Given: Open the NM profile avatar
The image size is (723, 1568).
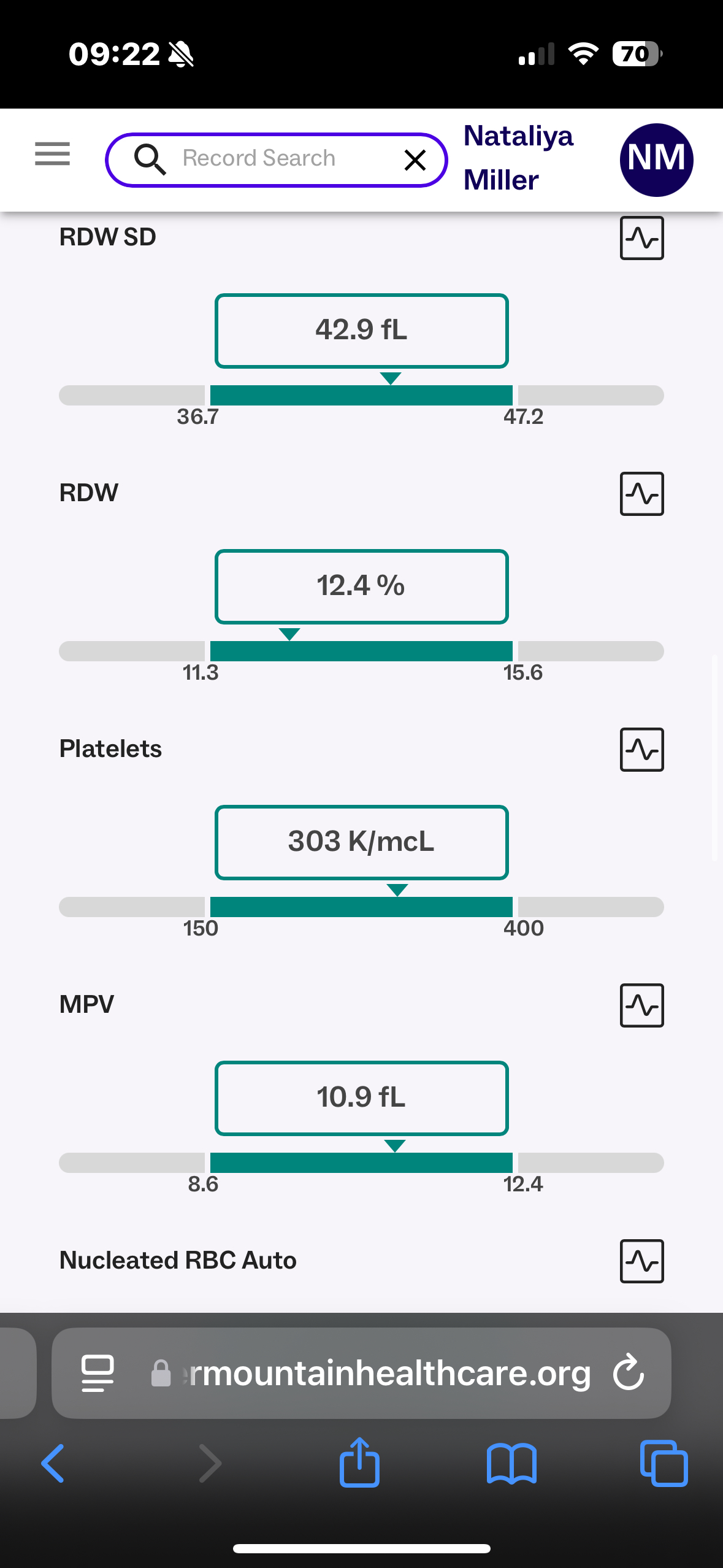Looking at the screenshot, I should coord(656,159).
